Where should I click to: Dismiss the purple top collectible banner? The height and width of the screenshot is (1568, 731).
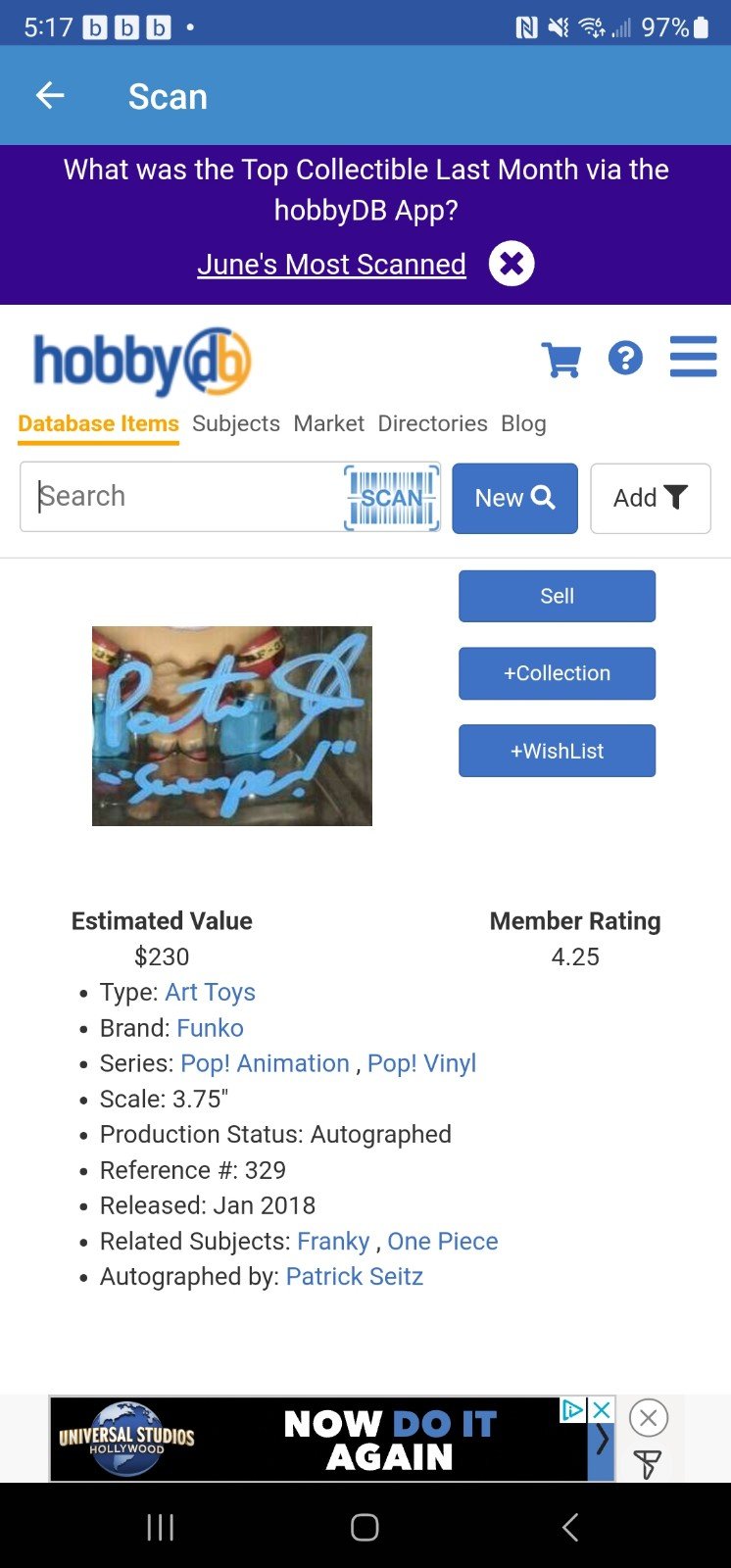[512, 264]
